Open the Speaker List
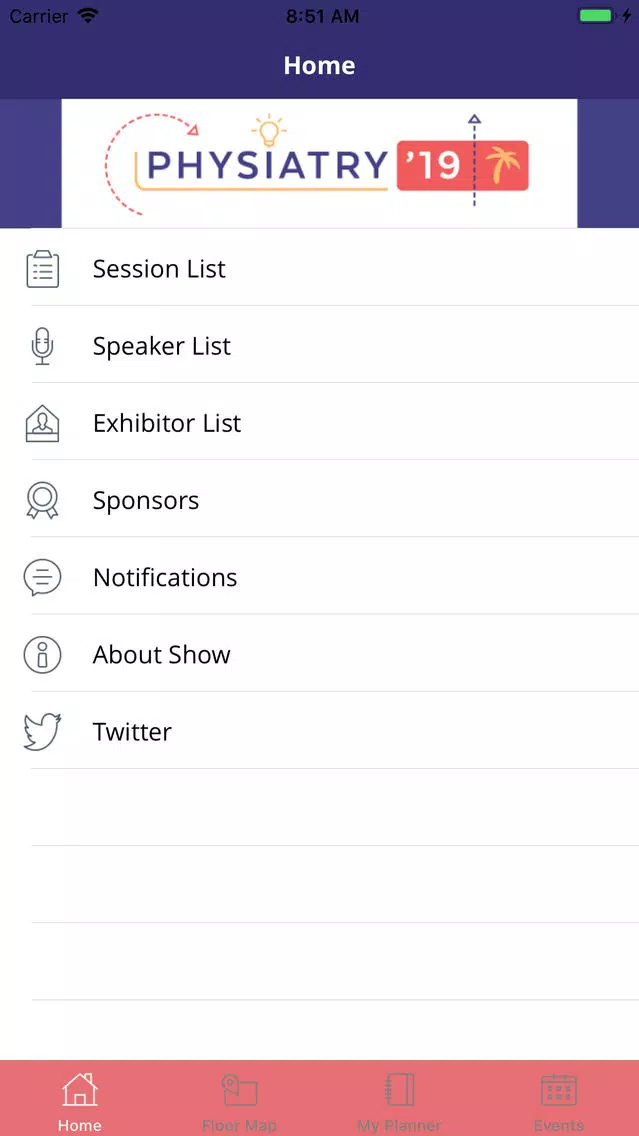 [x=320, y=345]
